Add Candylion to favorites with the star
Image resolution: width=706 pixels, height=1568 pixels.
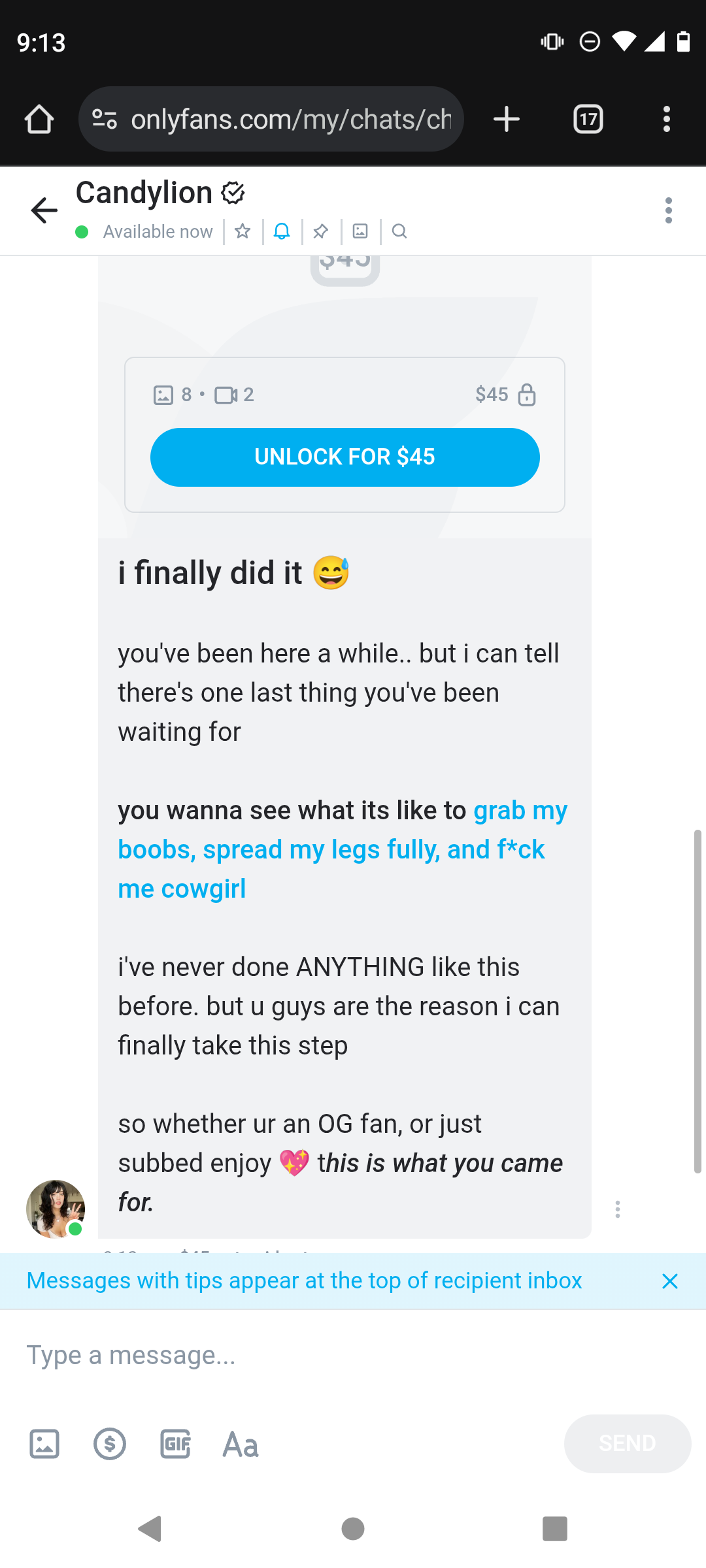(x=243, y=231)
